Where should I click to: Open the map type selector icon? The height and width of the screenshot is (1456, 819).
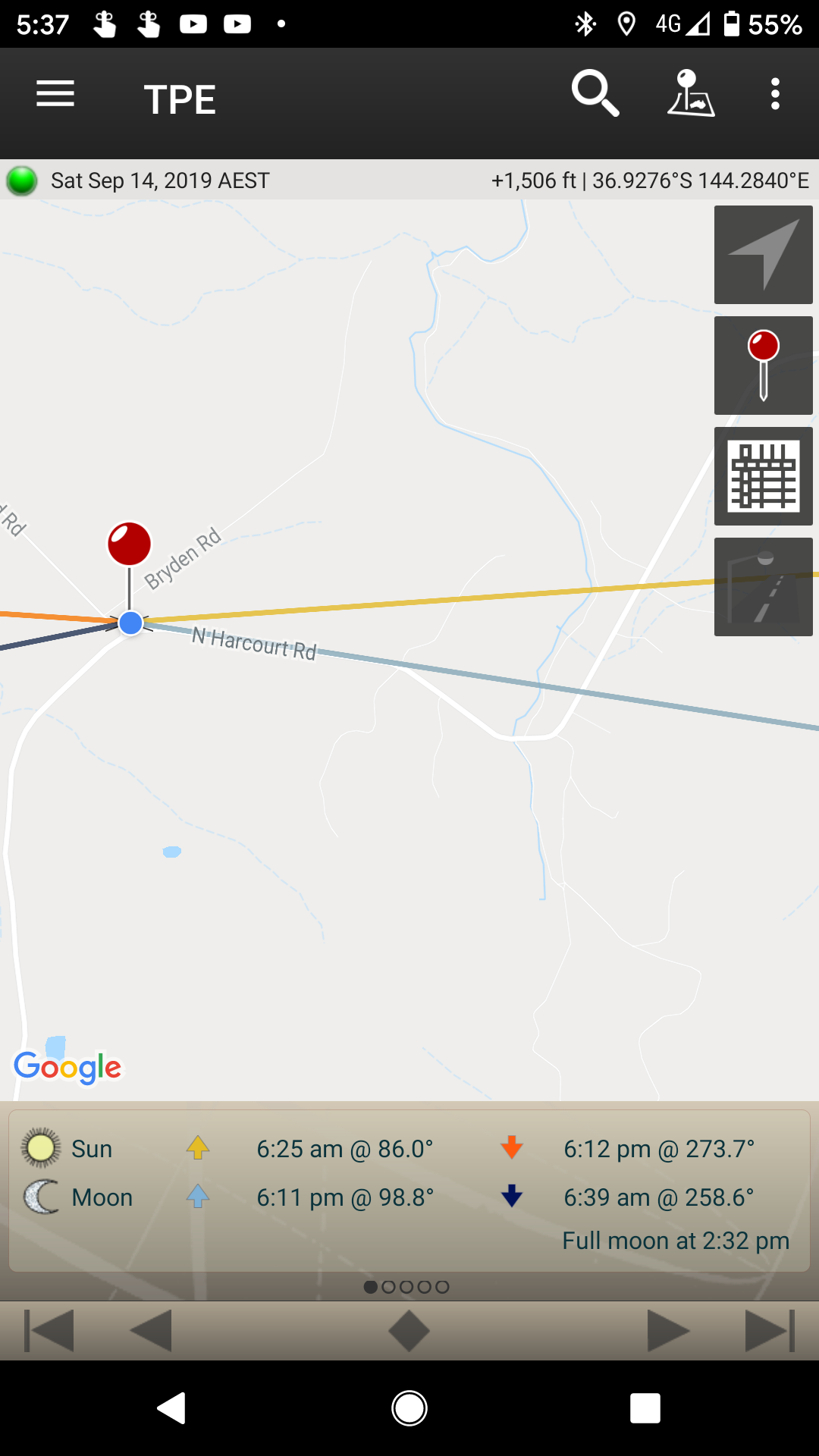pyautogui.click(x=691, y=93)
